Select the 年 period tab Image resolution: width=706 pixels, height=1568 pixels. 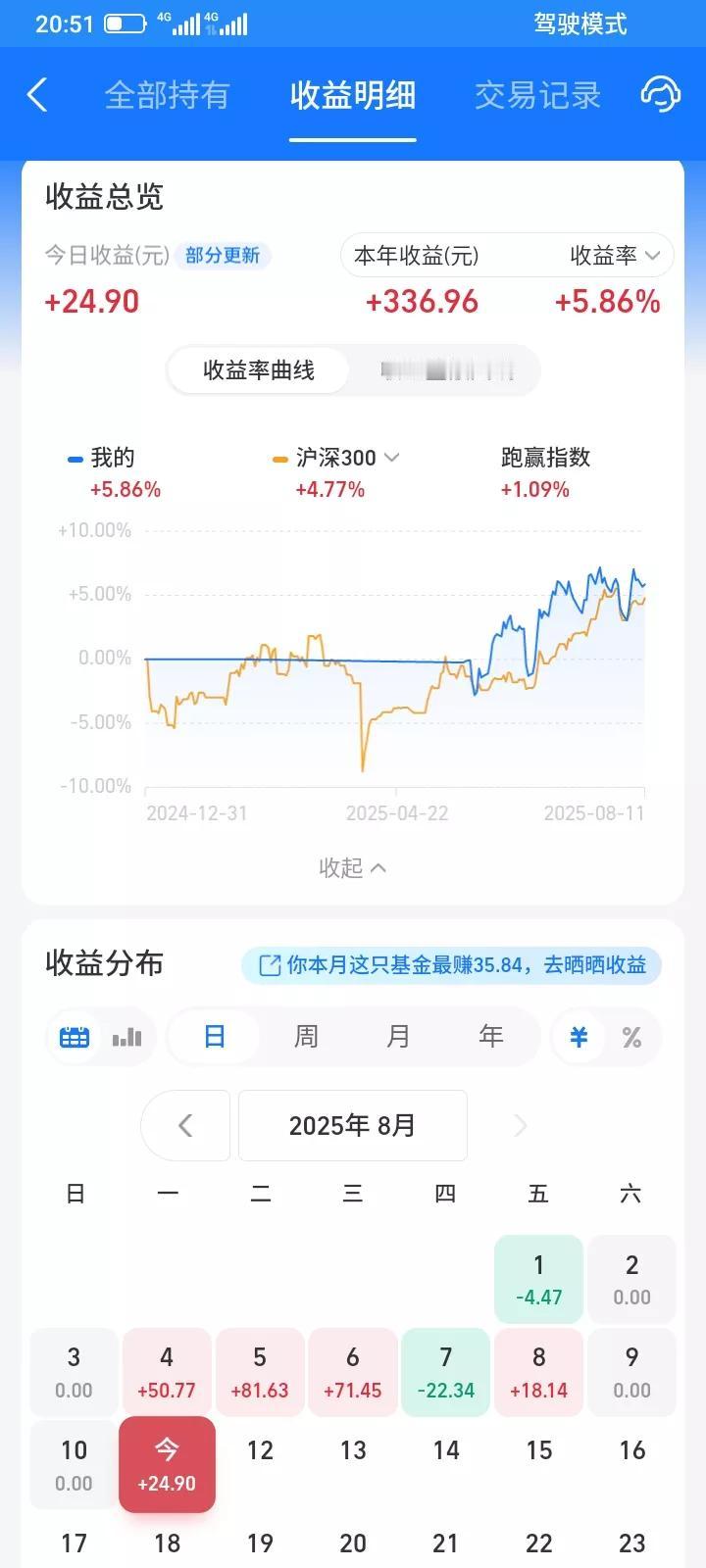(490, 1037)
